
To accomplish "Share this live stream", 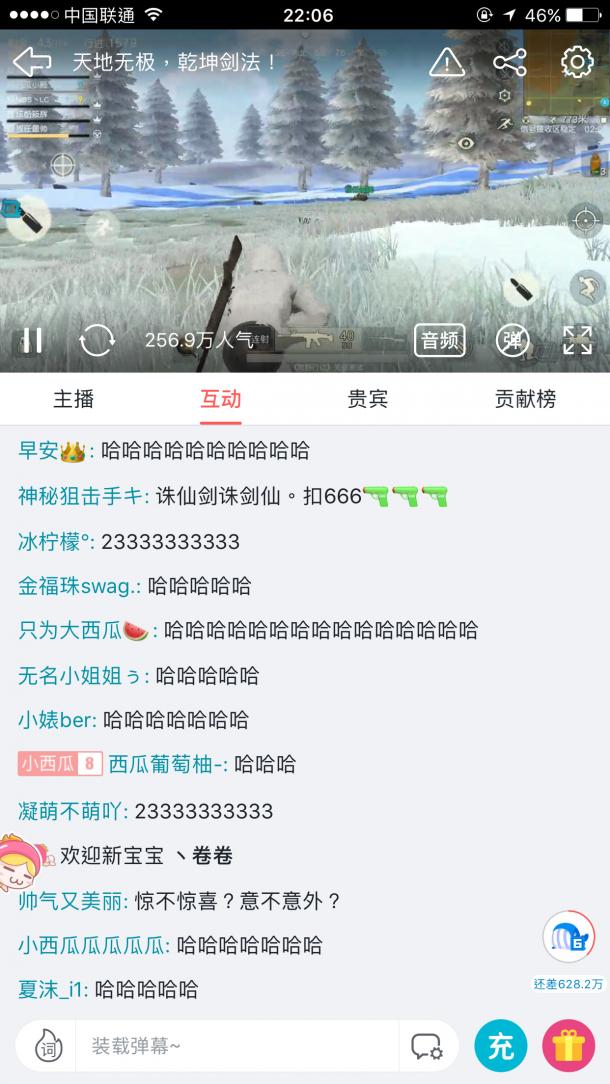I will tap(510, 62).
